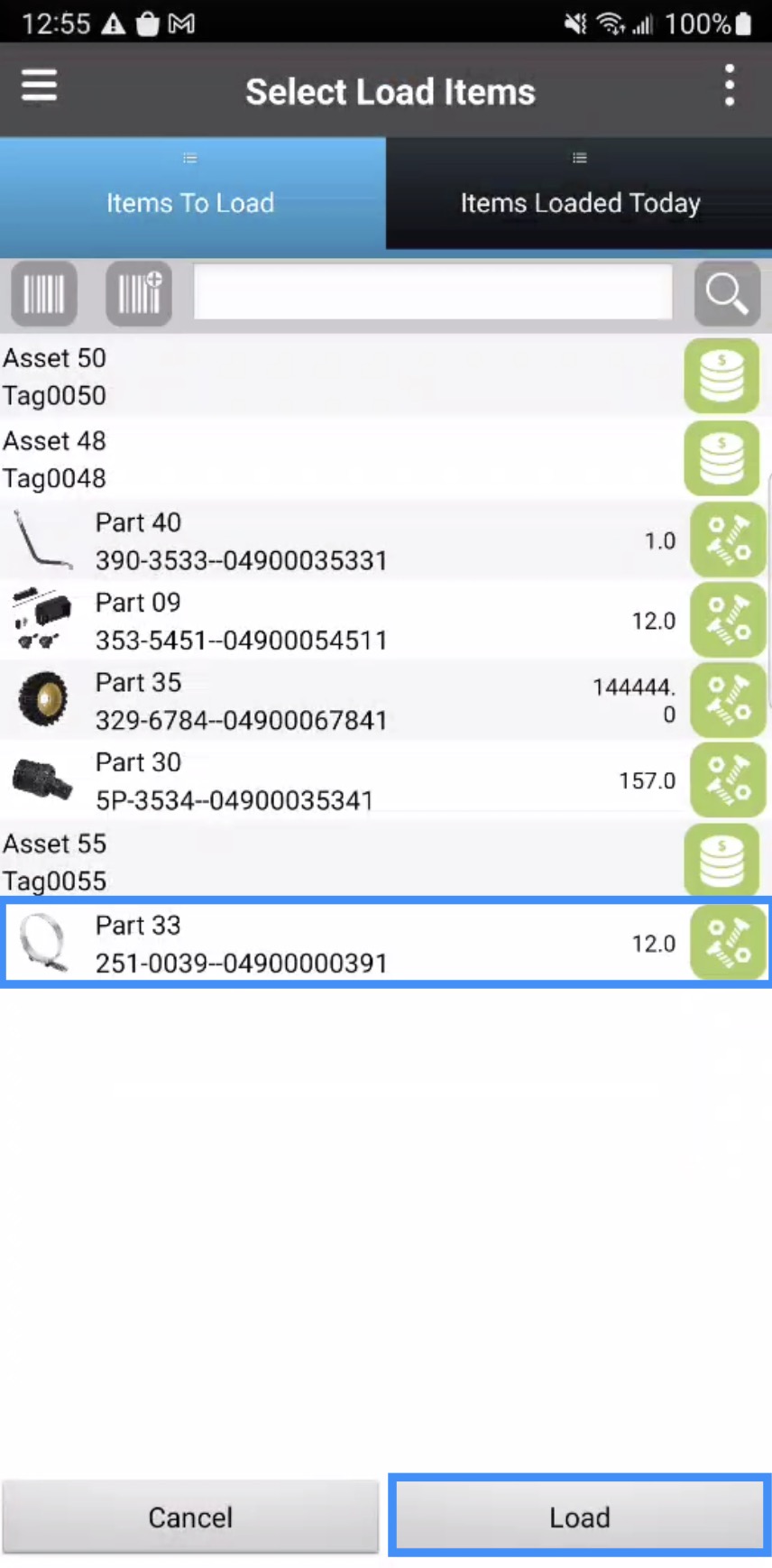The image size is (772, 1568).
Task: Switch to Items Loaded Today tab
Action: click(x=579, y=193)
